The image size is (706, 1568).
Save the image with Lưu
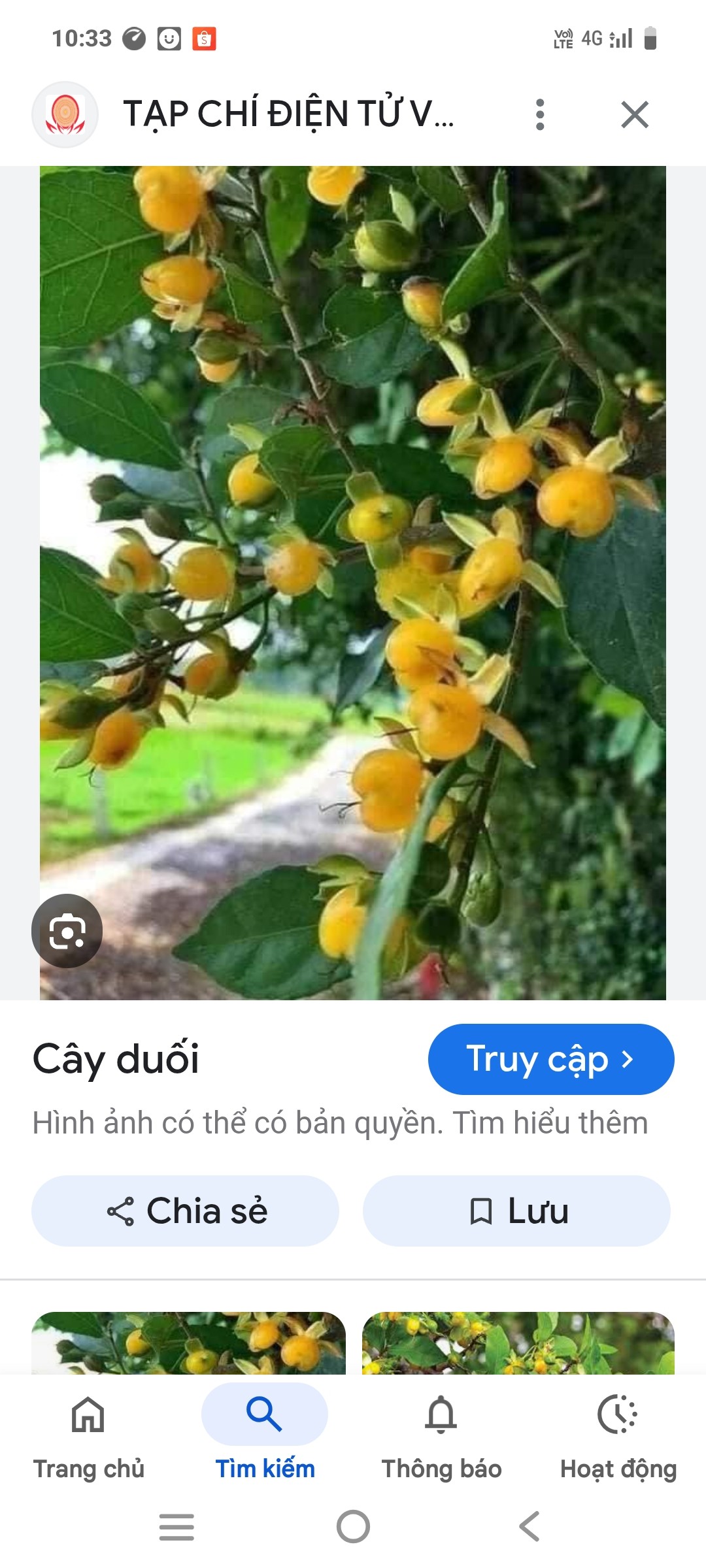tap(516, 1211)
